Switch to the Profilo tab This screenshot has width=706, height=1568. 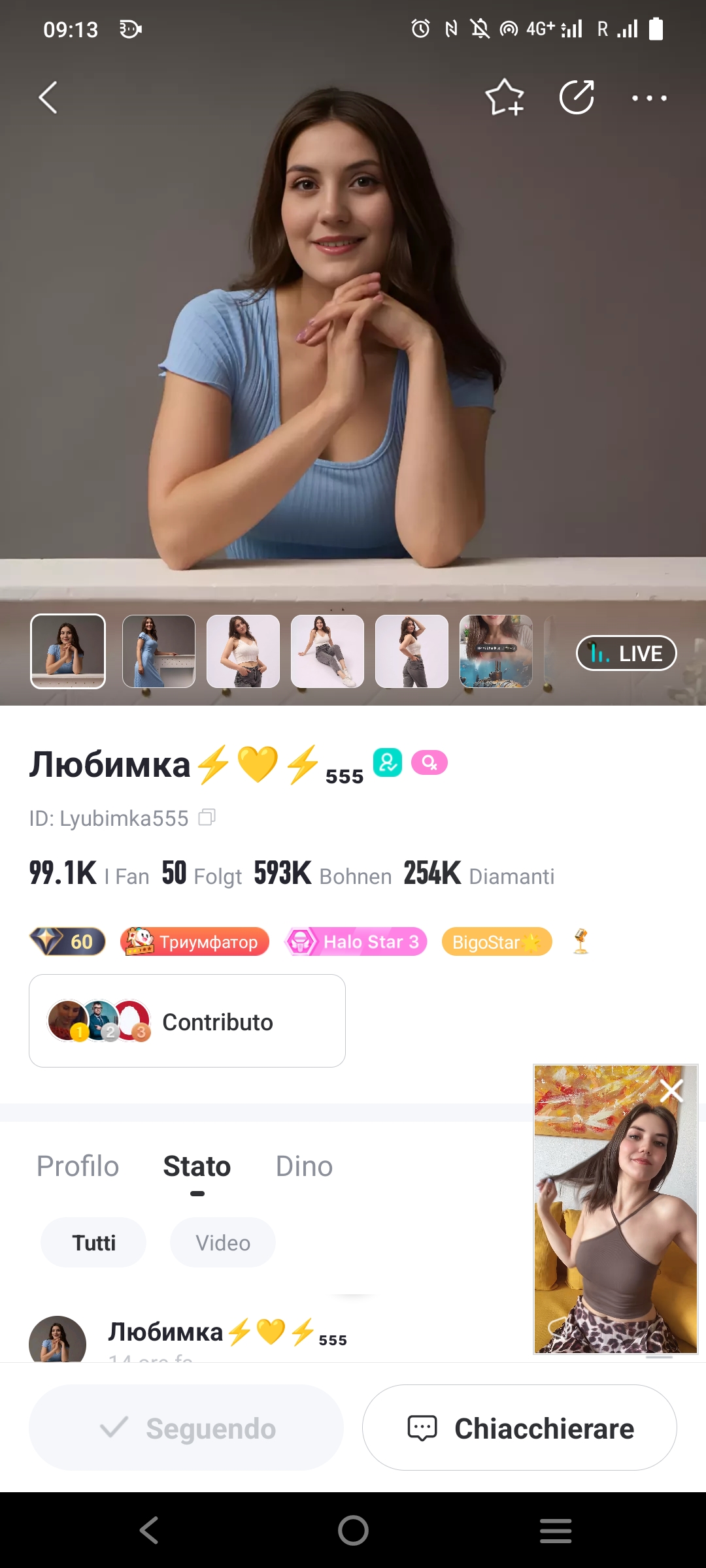tap(78, 1166)
